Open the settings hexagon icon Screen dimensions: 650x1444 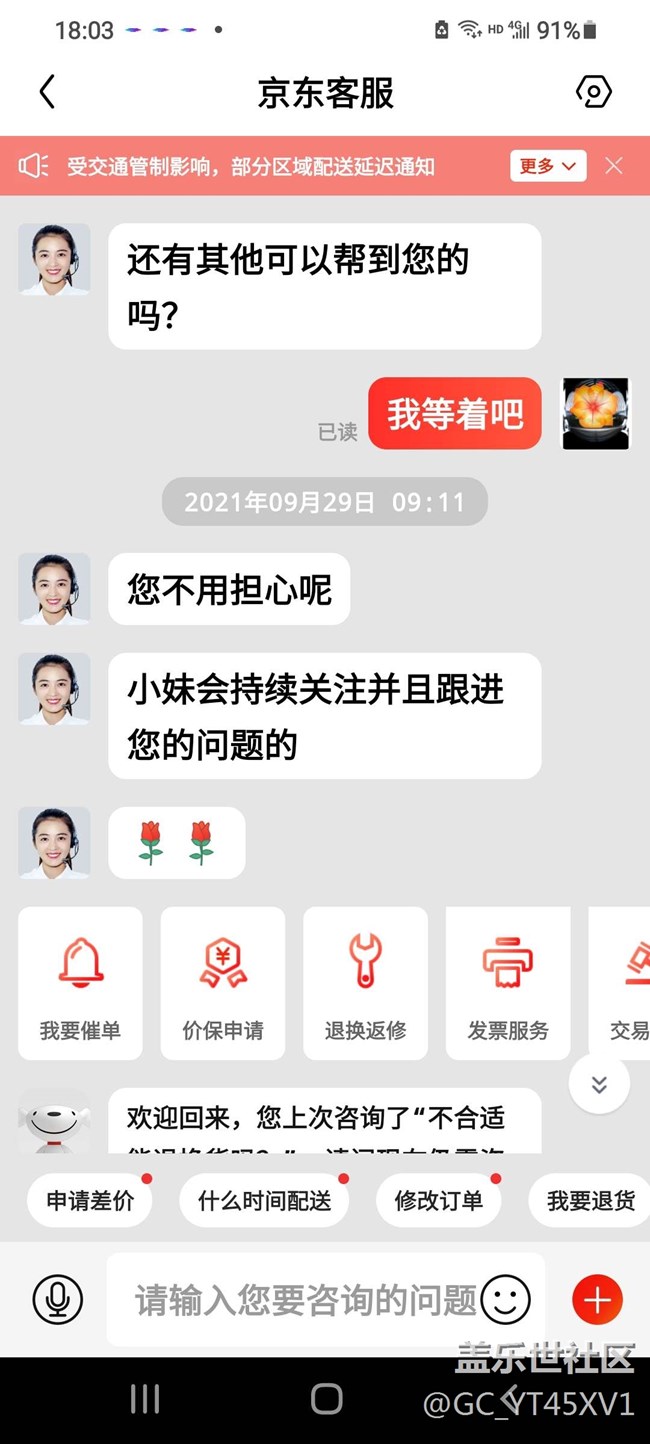point(593,92)
